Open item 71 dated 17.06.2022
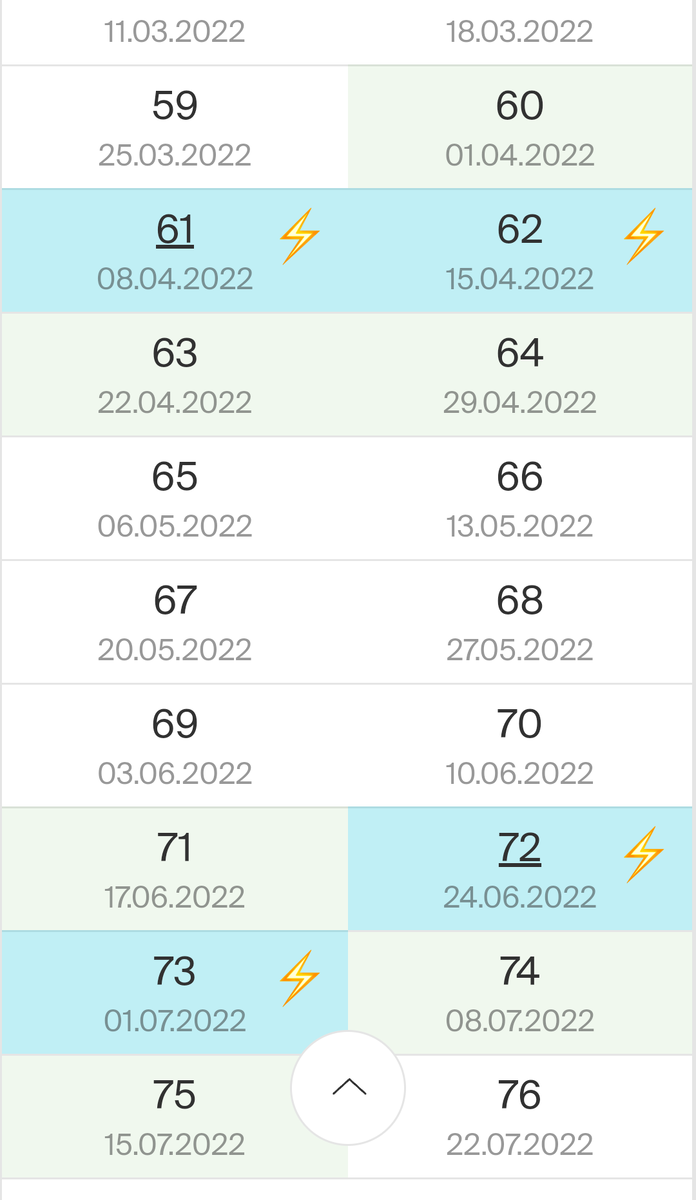696x1200 pixels. tap(175, 869)
